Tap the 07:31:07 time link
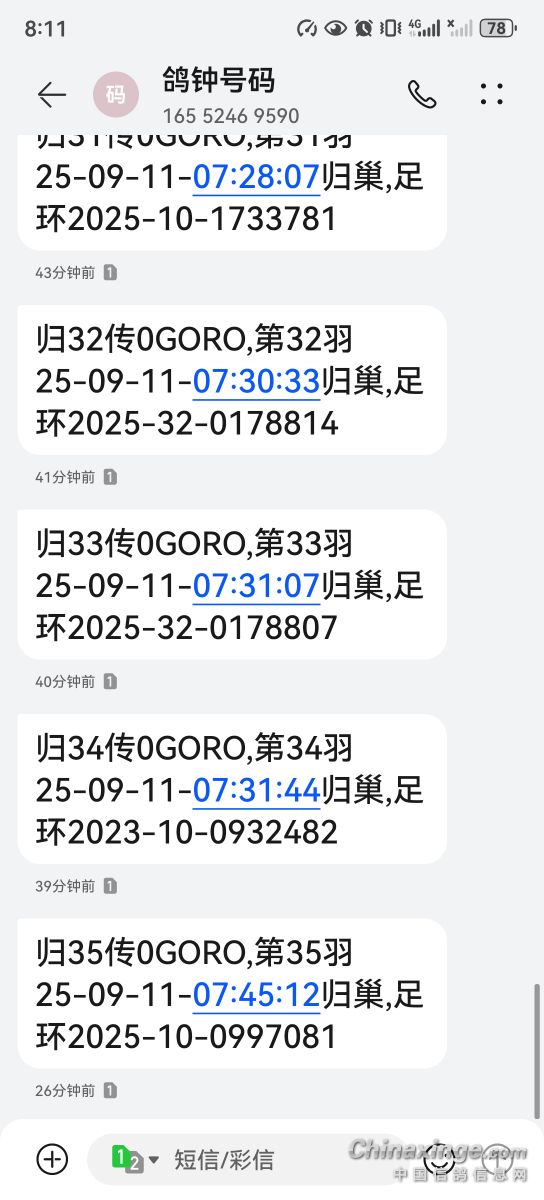The image size is (544, 1200). pyautogui.click(x=256, y=586)
